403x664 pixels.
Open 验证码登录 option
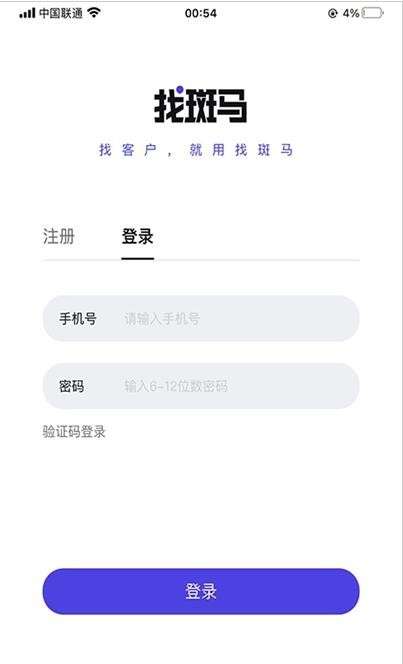(74, 432)
